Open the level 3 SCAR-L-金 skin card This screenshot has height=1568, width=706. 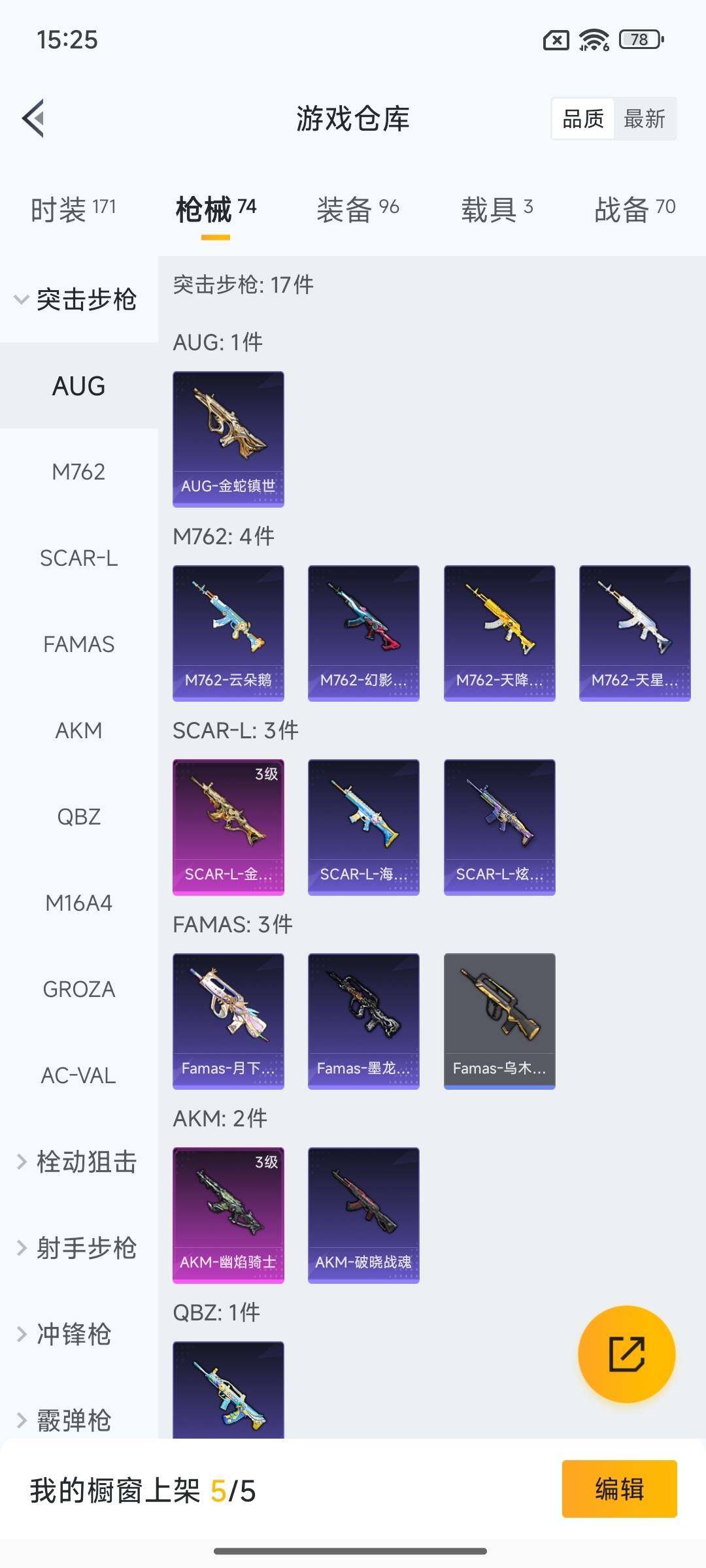click(228, 827)
